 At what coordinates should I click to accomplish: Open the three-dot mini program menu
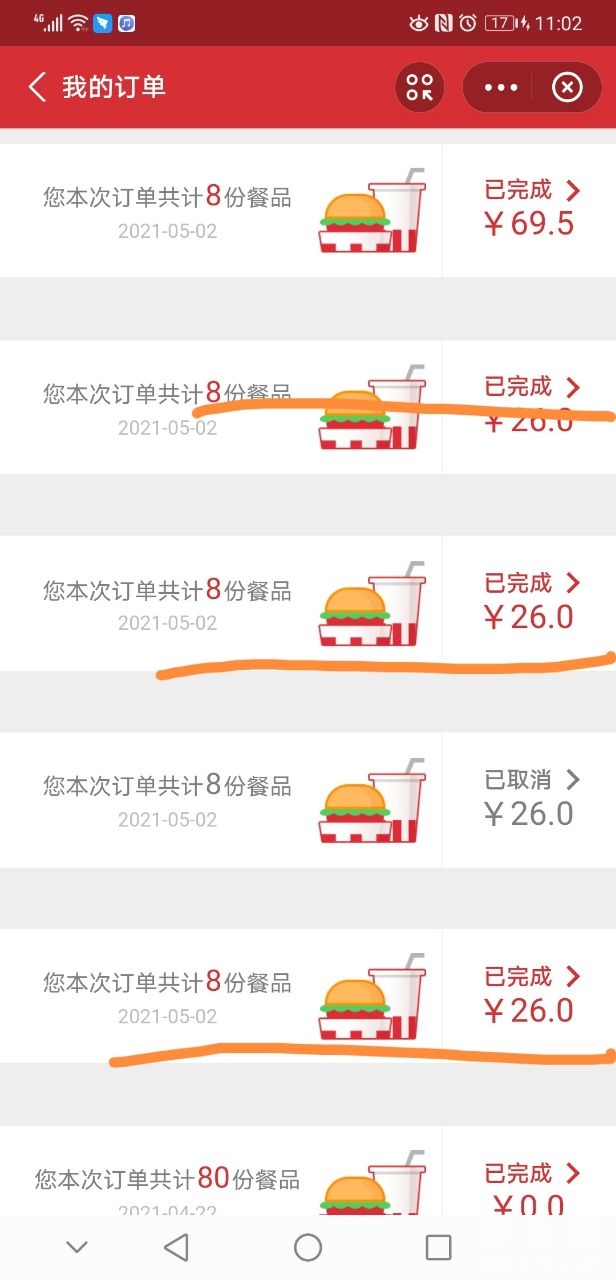pyautogui.click(x=501, y=88)
